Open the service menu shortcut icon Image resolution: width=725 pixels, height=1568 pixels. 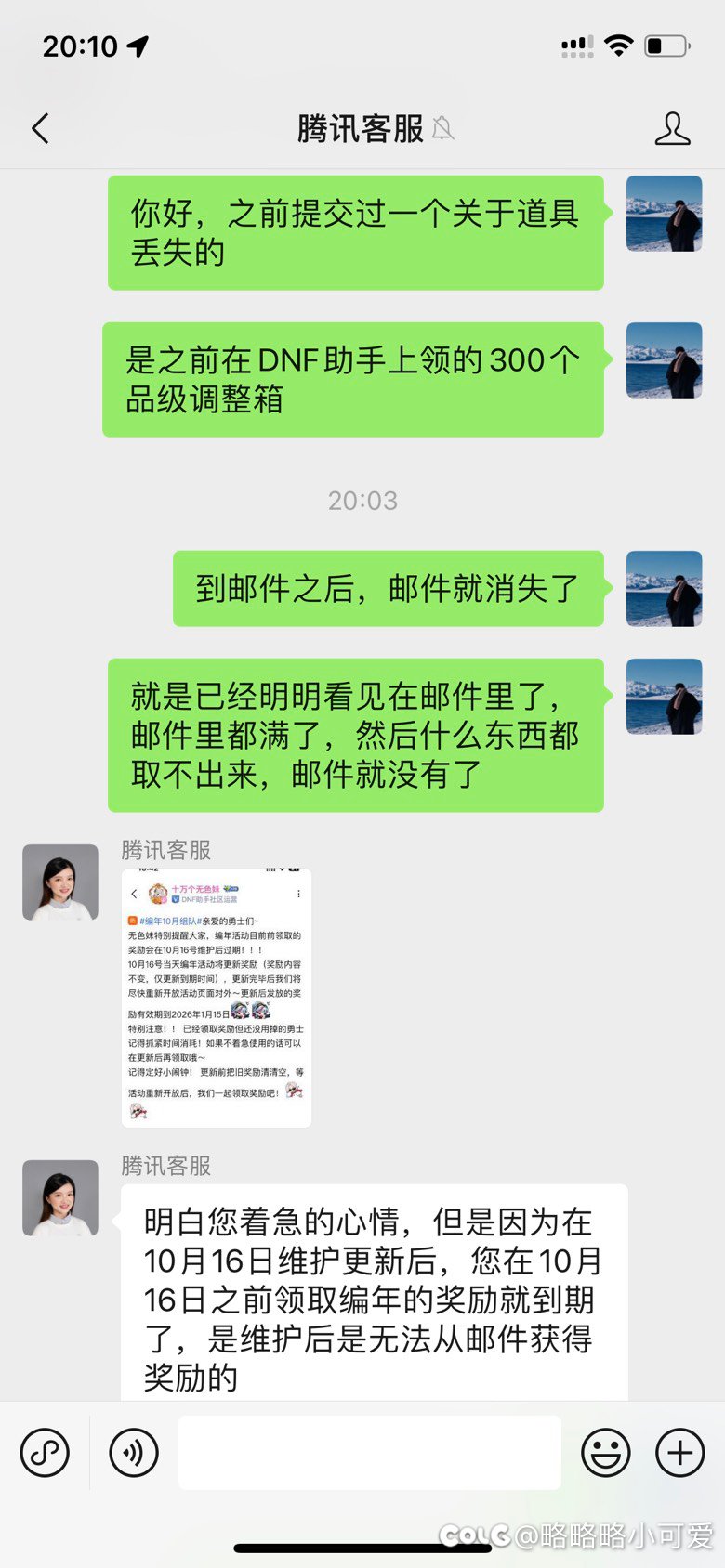pos(45,1452)
